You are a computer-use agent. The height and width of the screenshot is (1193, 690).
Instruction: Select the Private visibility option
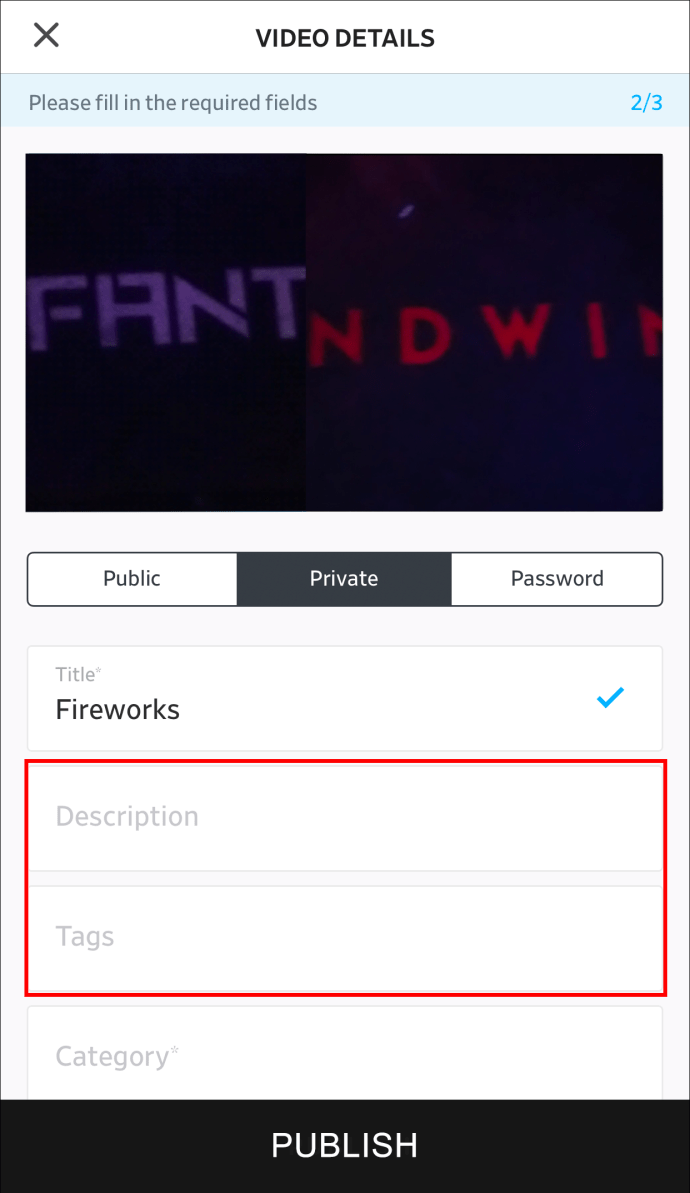pos(344,579)
